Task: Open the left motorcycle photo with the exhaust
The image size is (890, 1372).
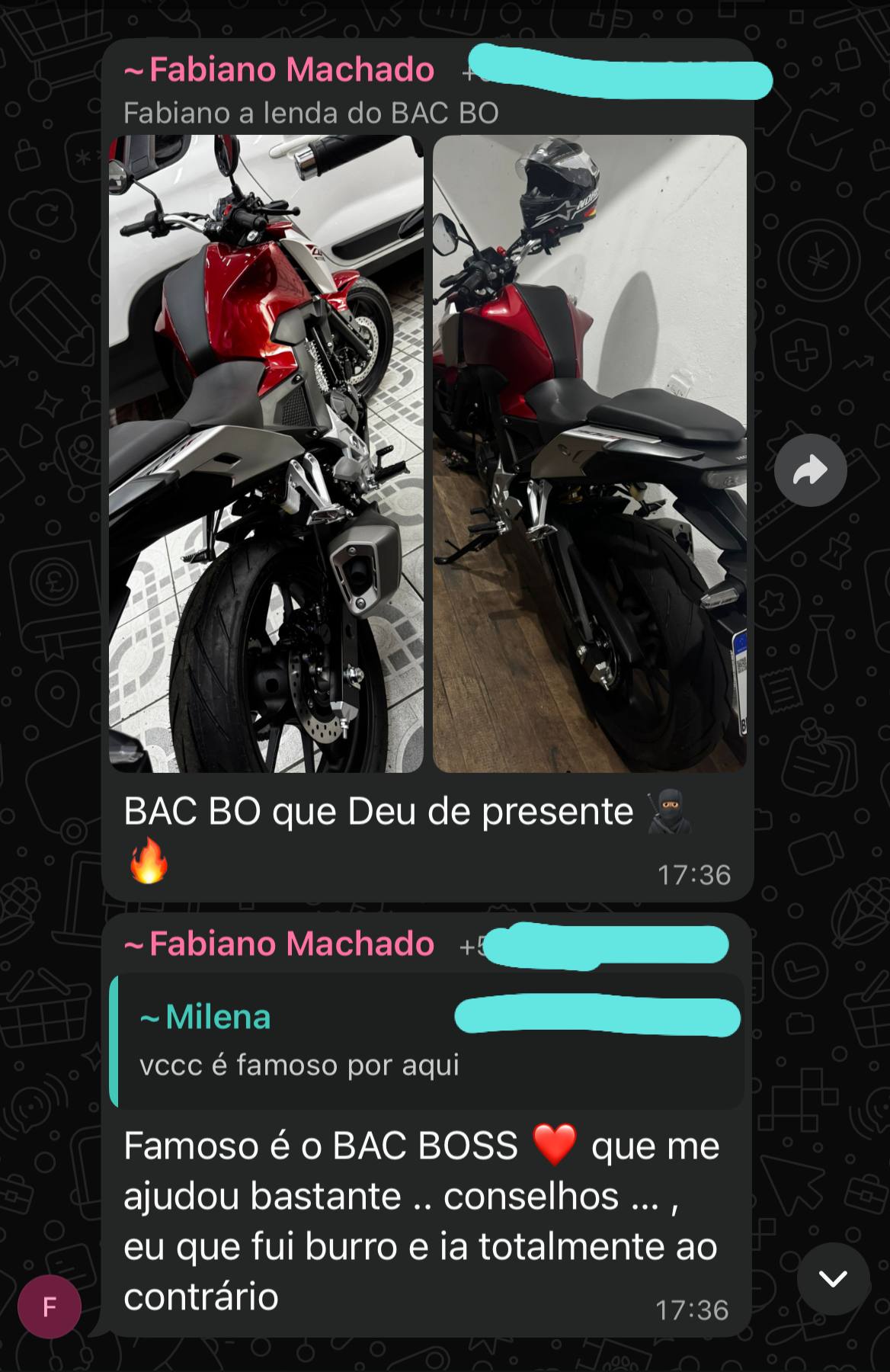Action: point(266,454)
